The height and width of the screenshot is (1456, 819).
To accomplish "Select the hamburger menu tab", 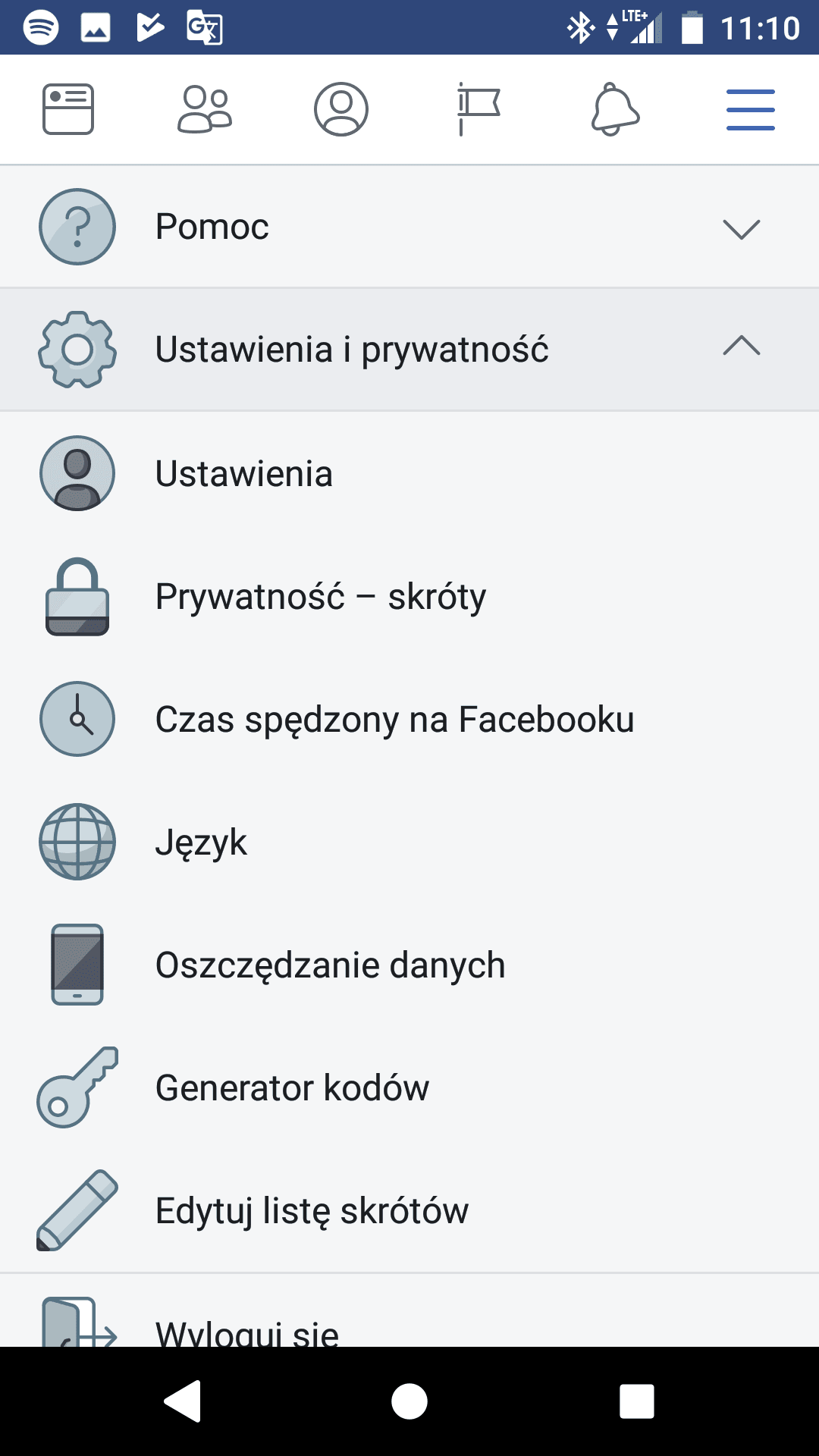I will [x=751, y=109].
